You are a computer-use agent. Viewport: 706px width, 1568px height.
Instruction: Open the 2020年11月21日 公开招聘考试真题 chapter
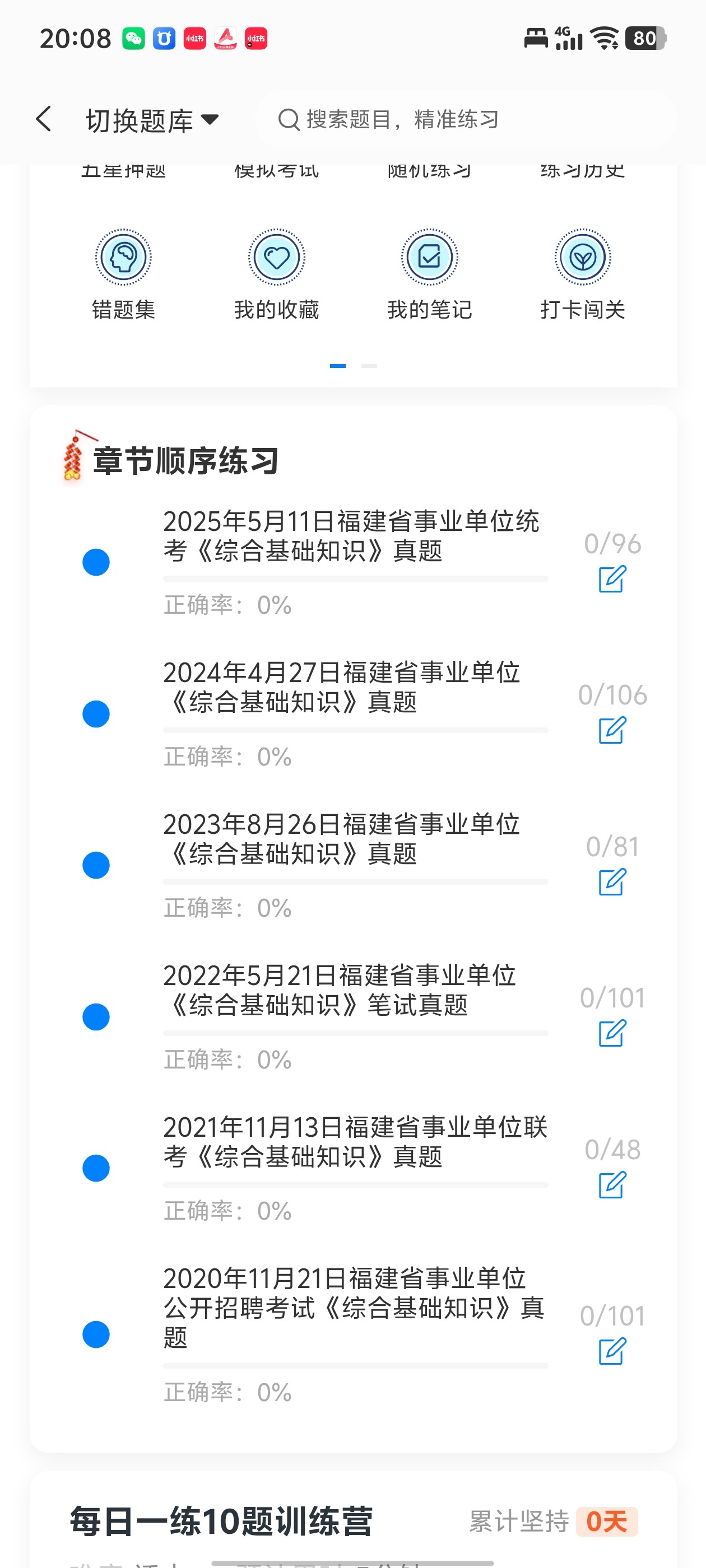point(354,1308)
